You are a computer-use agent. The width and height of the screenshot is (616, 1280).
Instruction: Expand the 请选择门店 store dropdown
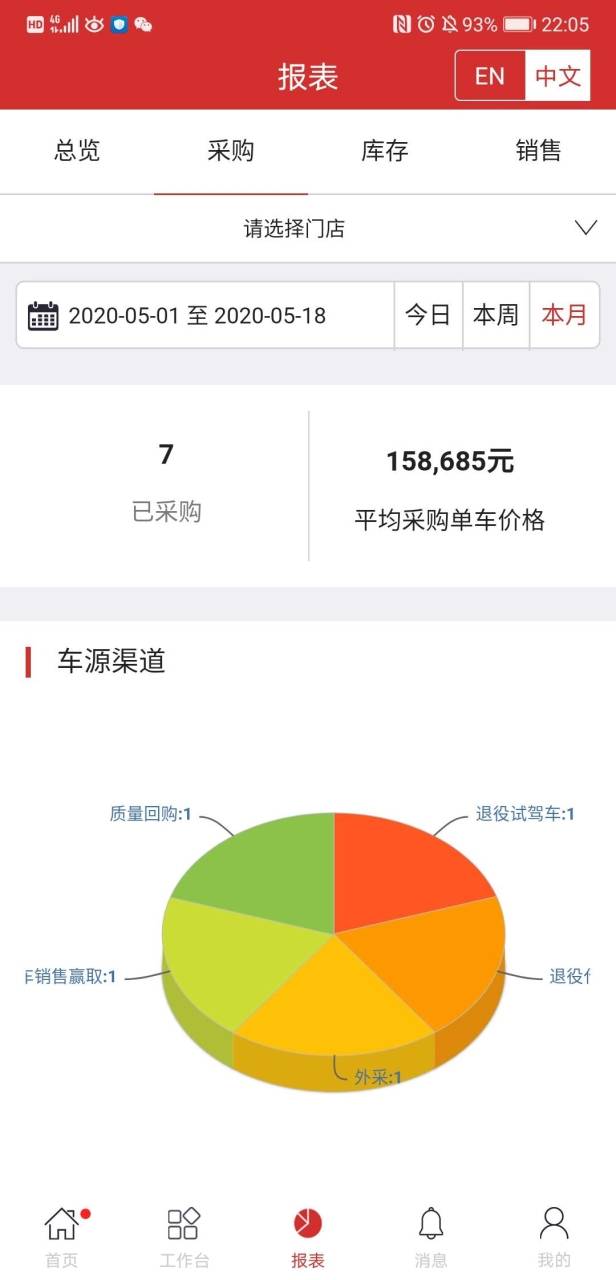click(308, 229)
